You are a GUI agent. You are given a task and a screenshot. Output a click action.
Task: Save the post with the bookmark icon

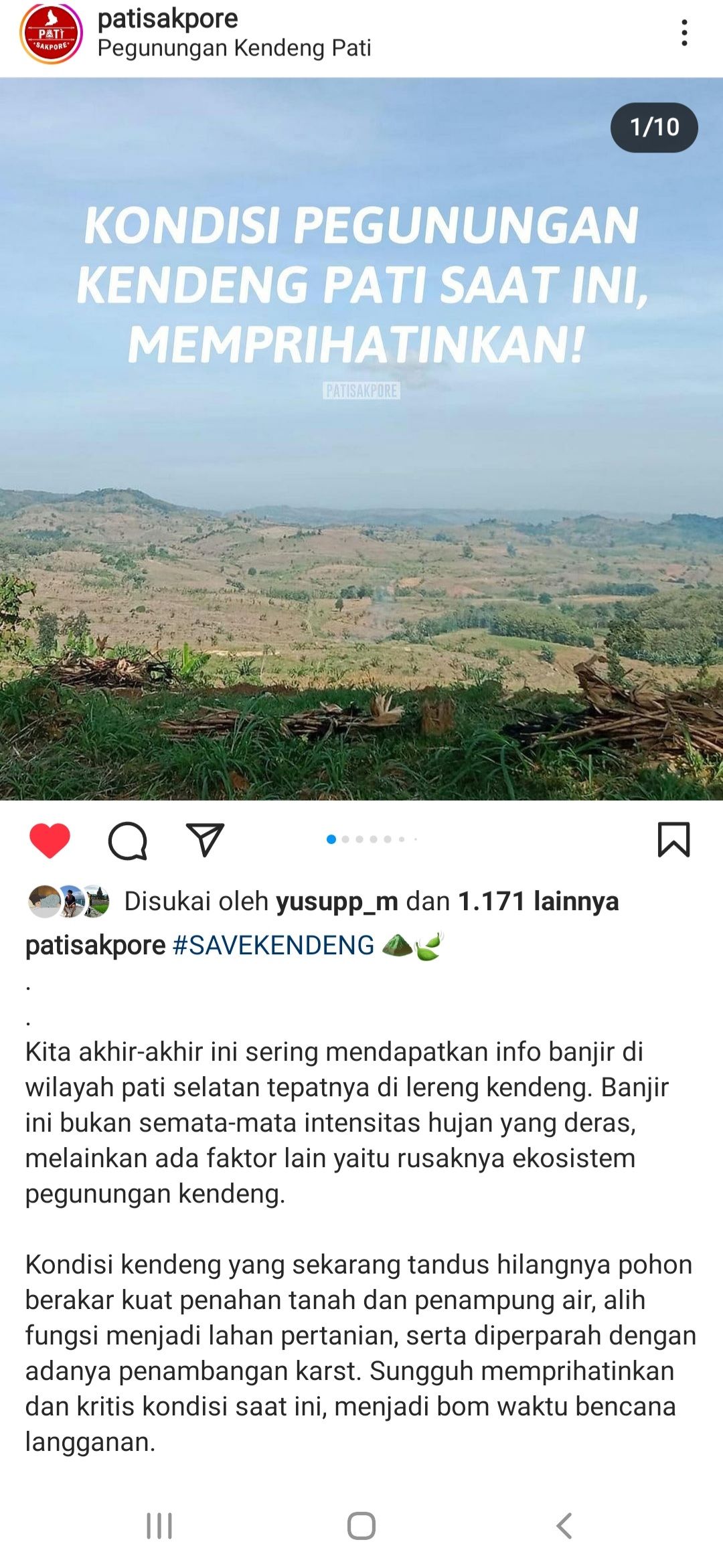click(x=673, y=839)
